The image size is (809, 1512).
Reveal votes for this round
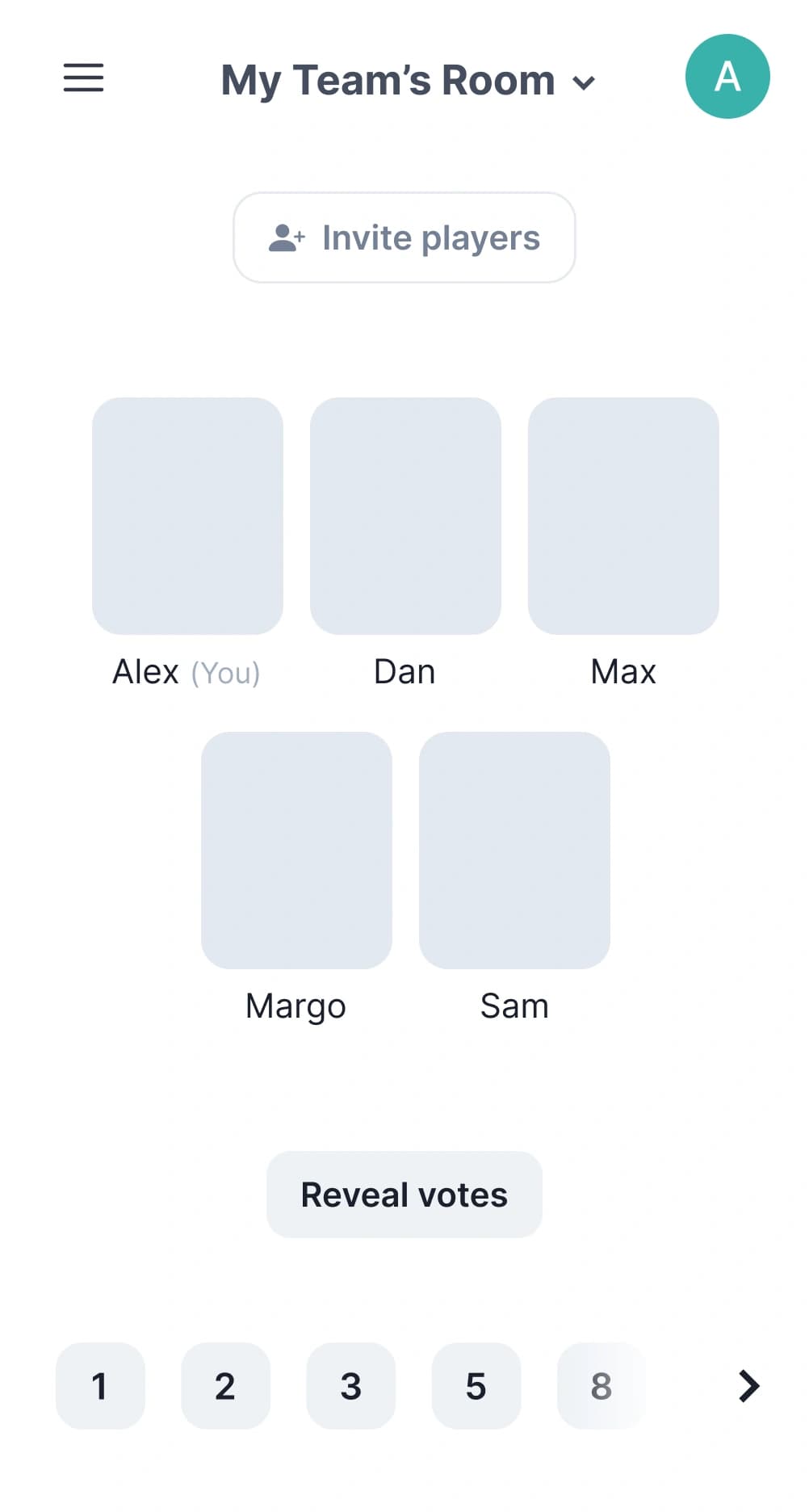(x=404, y=1195)
